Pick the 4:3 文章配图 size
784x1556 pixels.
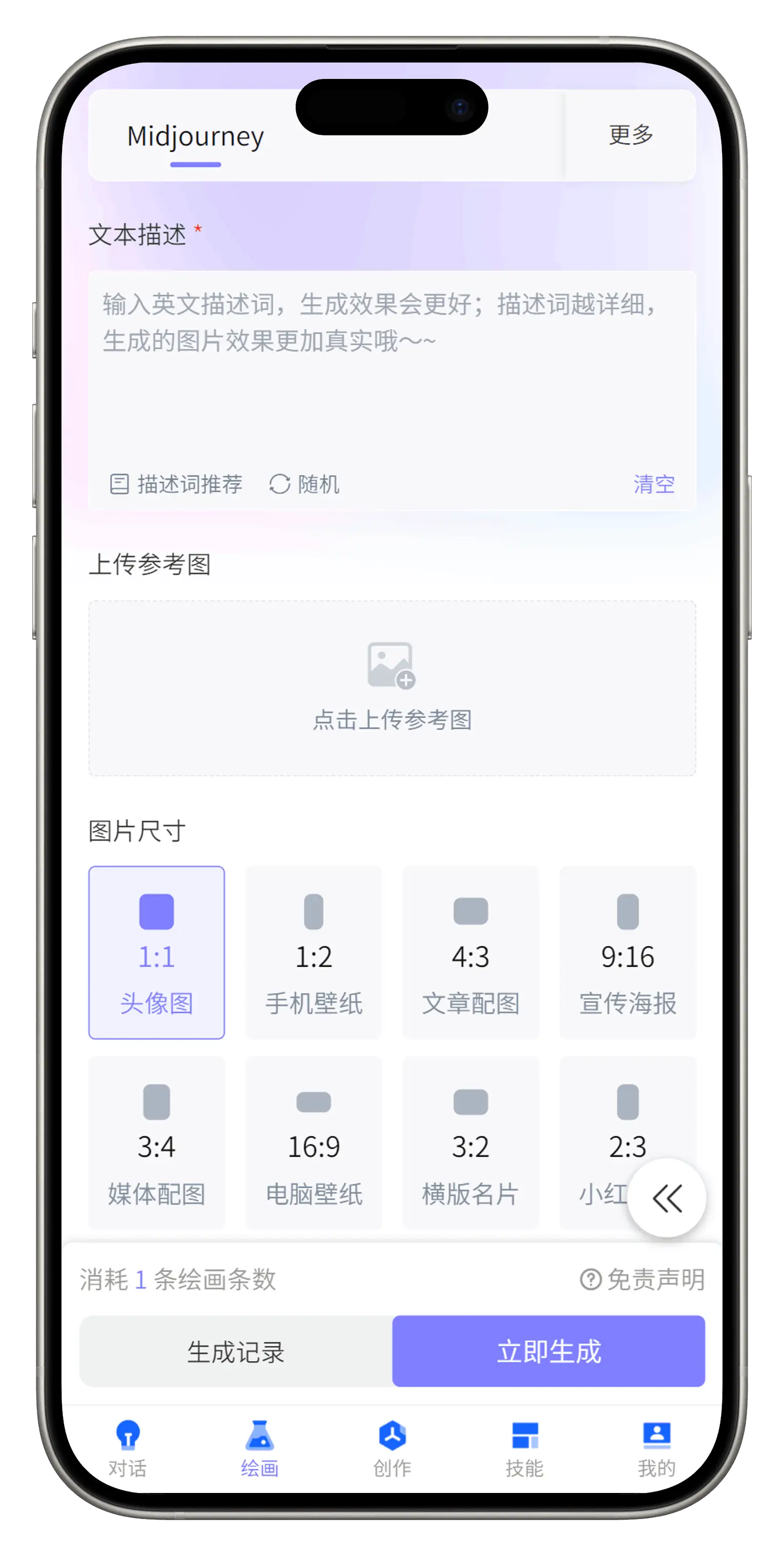(x=470, y=952)
